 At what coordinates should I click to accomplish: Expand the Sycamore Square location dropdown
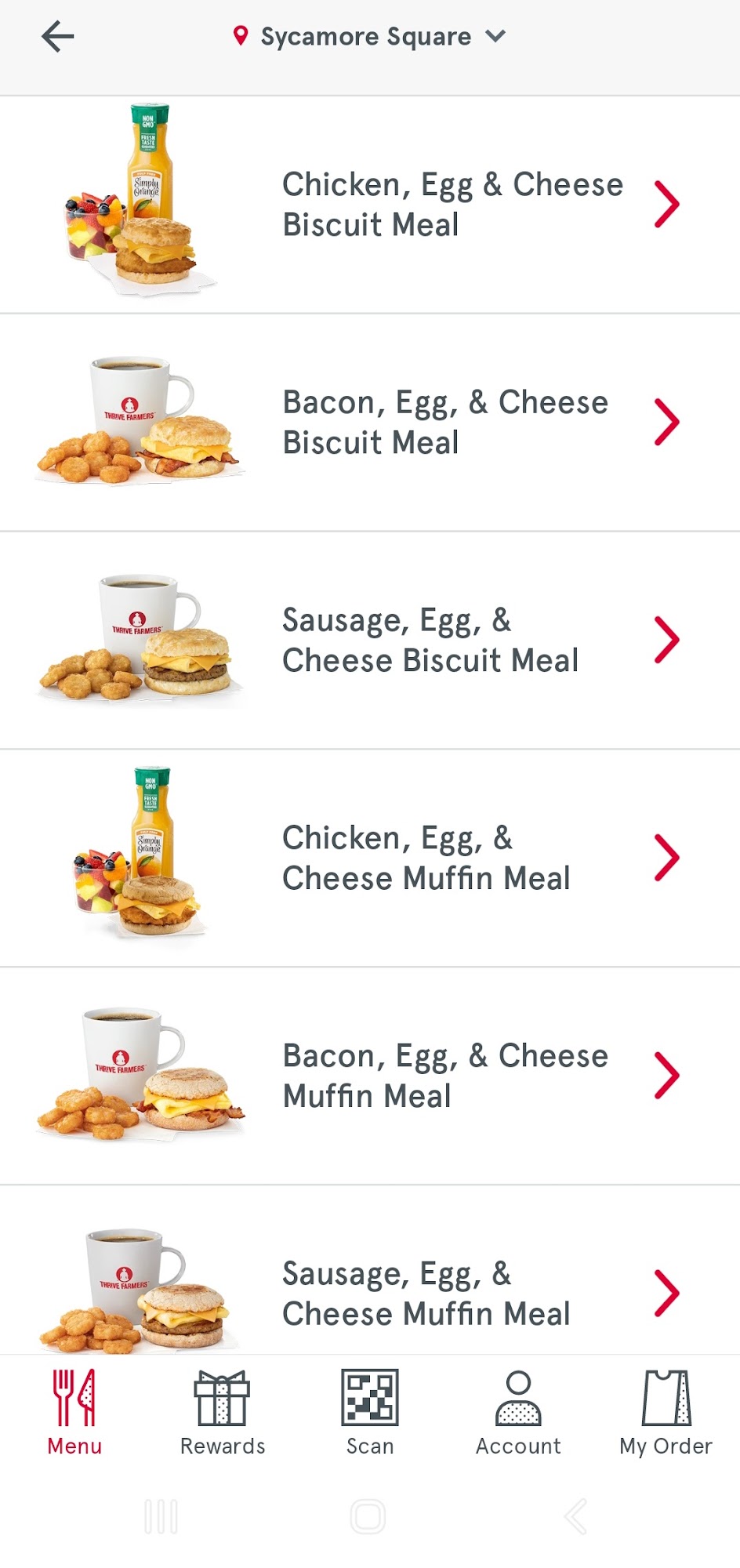pos(370,37)
